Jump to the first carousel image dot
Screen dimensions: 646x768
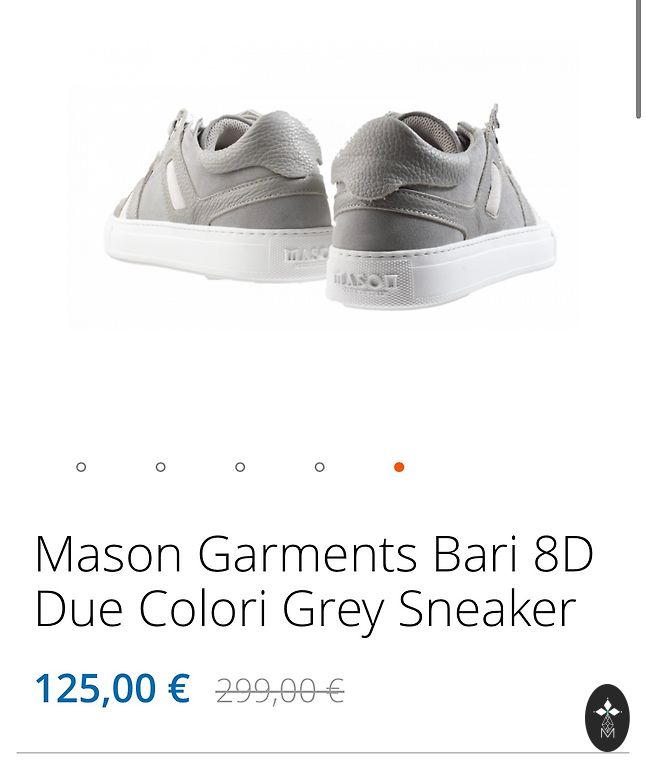point(81,467)
